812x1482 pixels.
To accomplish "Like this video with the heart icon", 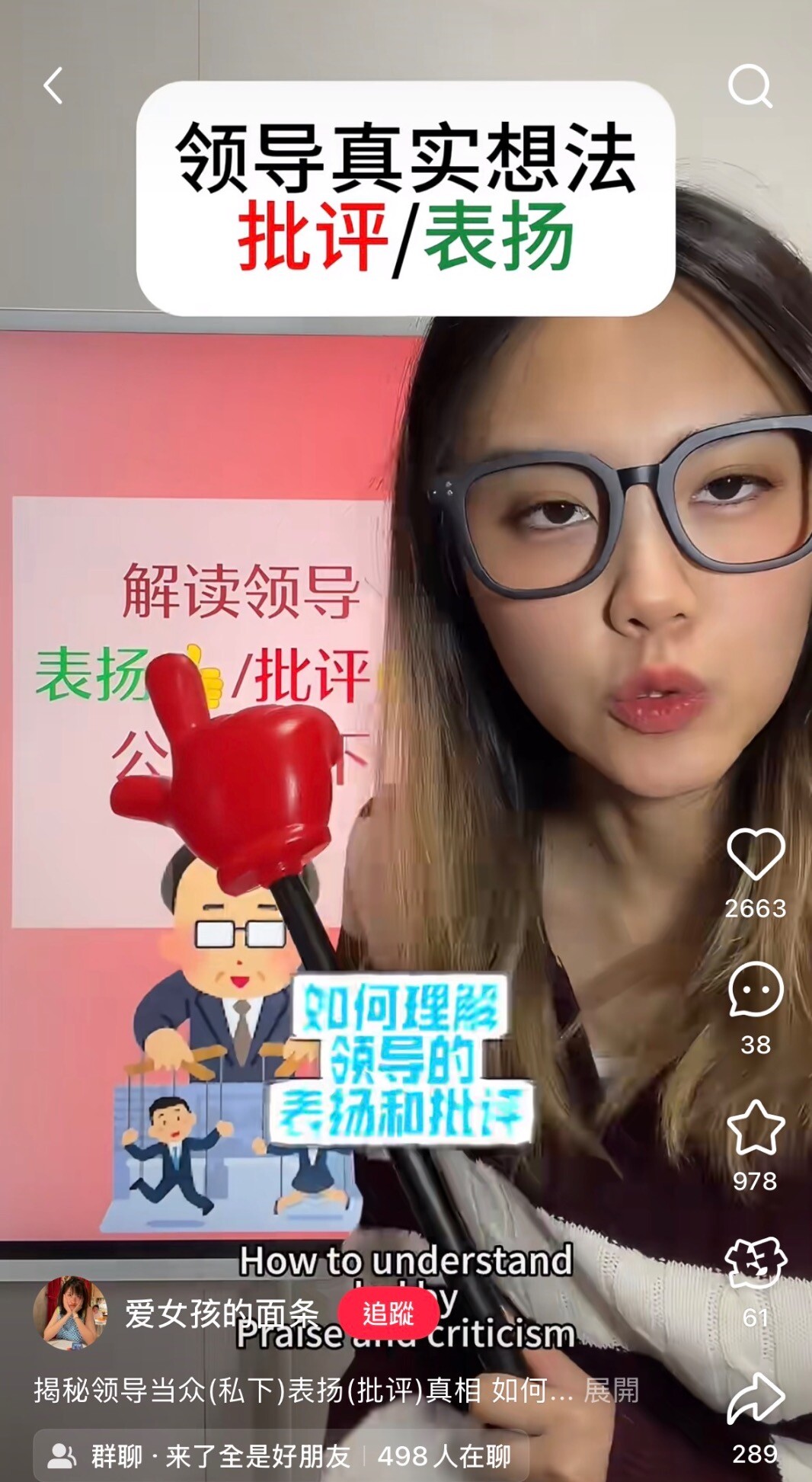I will (755, 854).
